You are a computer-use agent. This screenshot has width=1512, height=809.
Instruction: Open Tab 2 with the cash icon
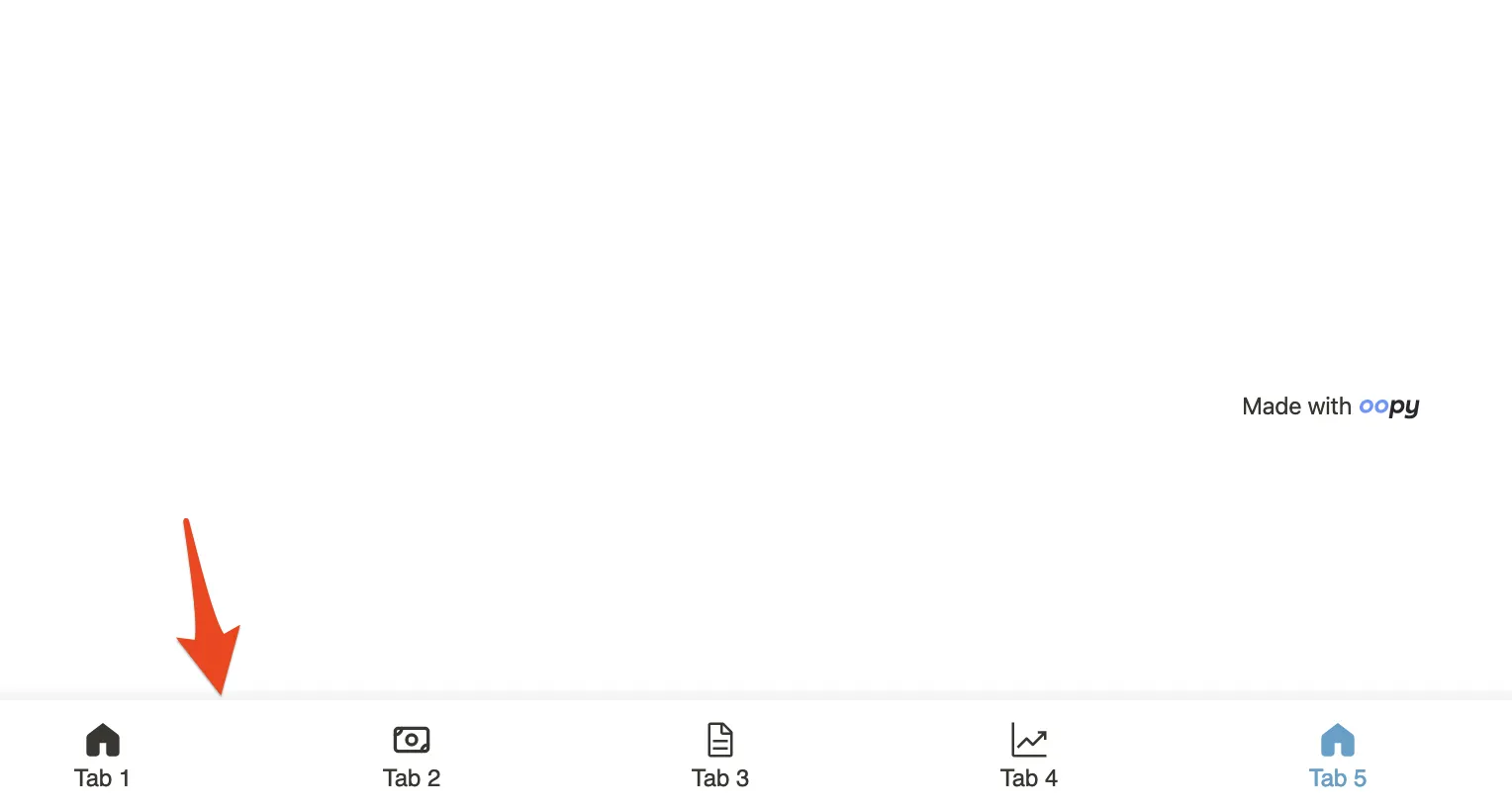(x=412, y=757)
